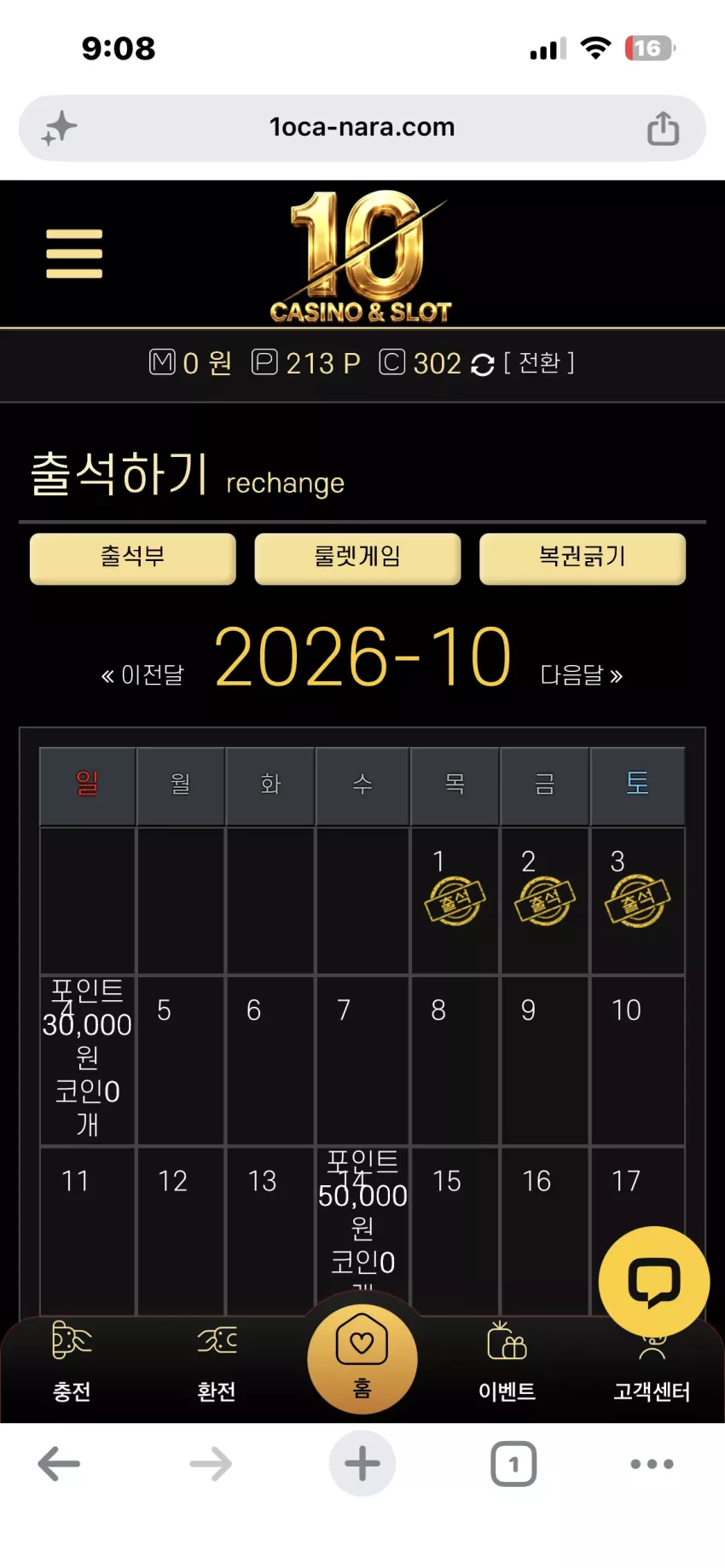Go to 다음달 next month
This screenshot has height=1568, width=725.
pos(582,675)
